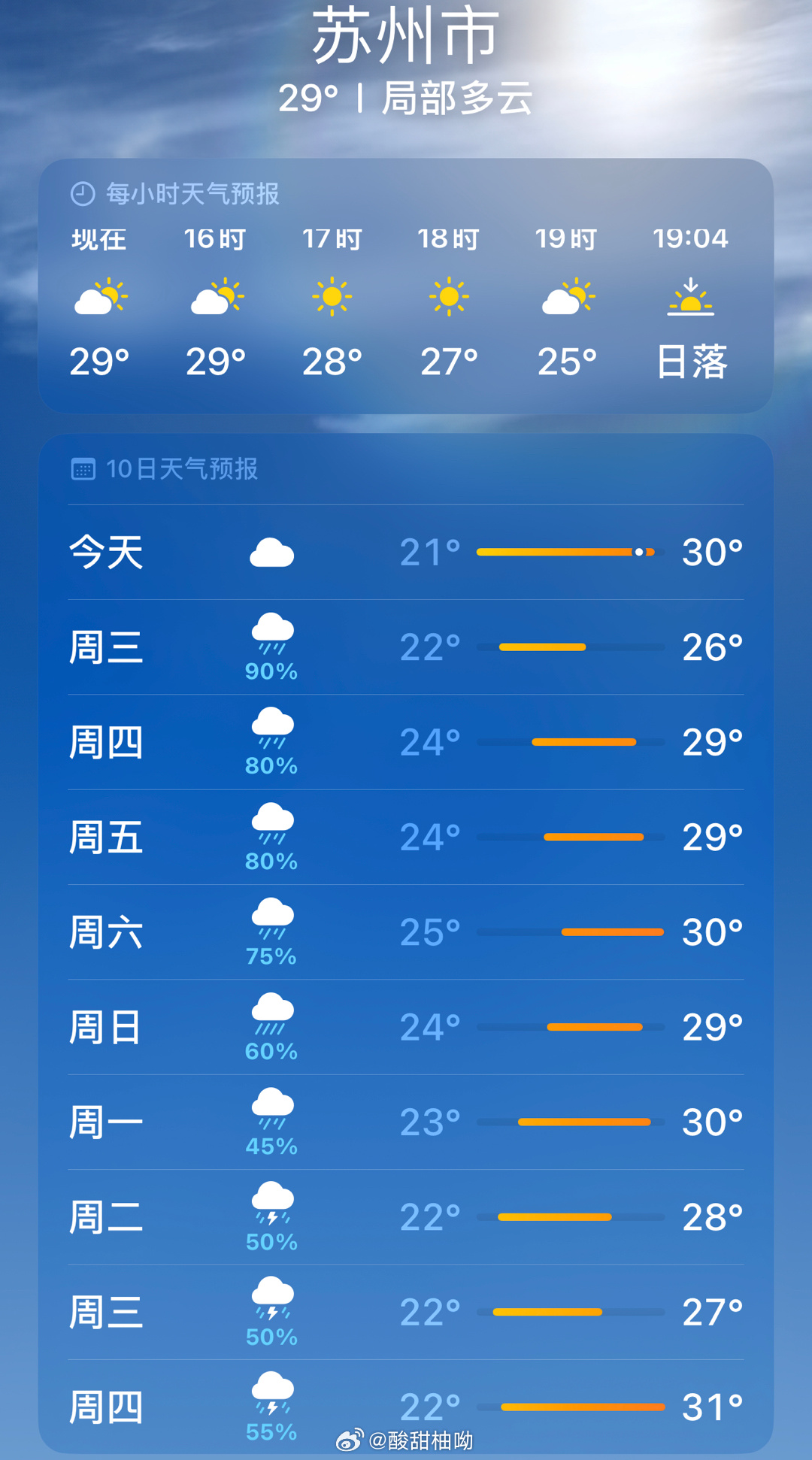Screen dimensions: 812x1460
Task: Select the 周六 forecast row
Action: 406,932
